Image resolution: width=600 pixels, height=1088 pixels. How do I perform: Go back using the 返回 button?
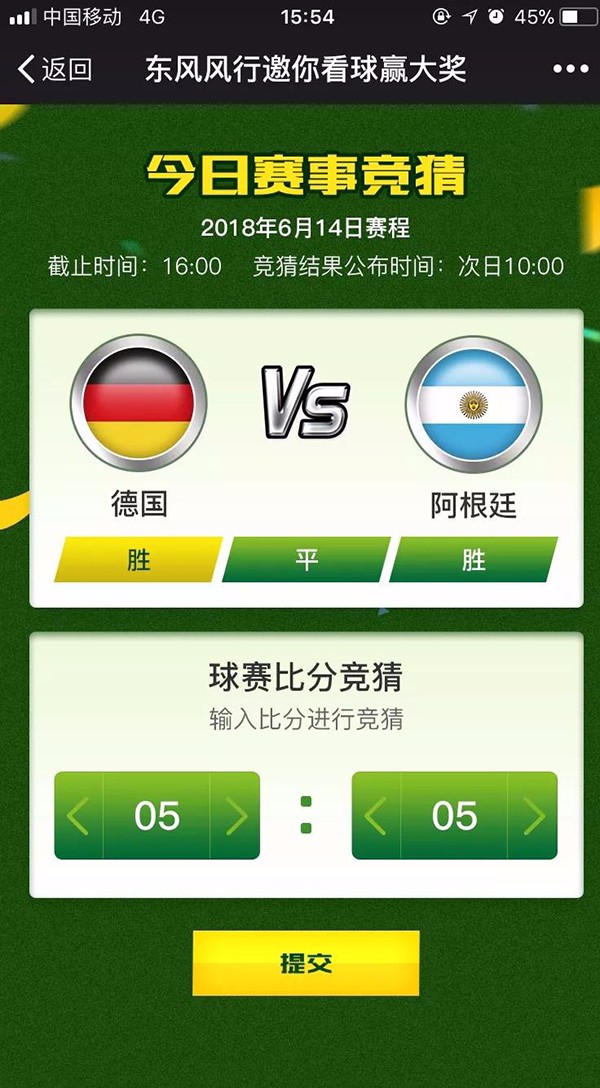[55, 69]
